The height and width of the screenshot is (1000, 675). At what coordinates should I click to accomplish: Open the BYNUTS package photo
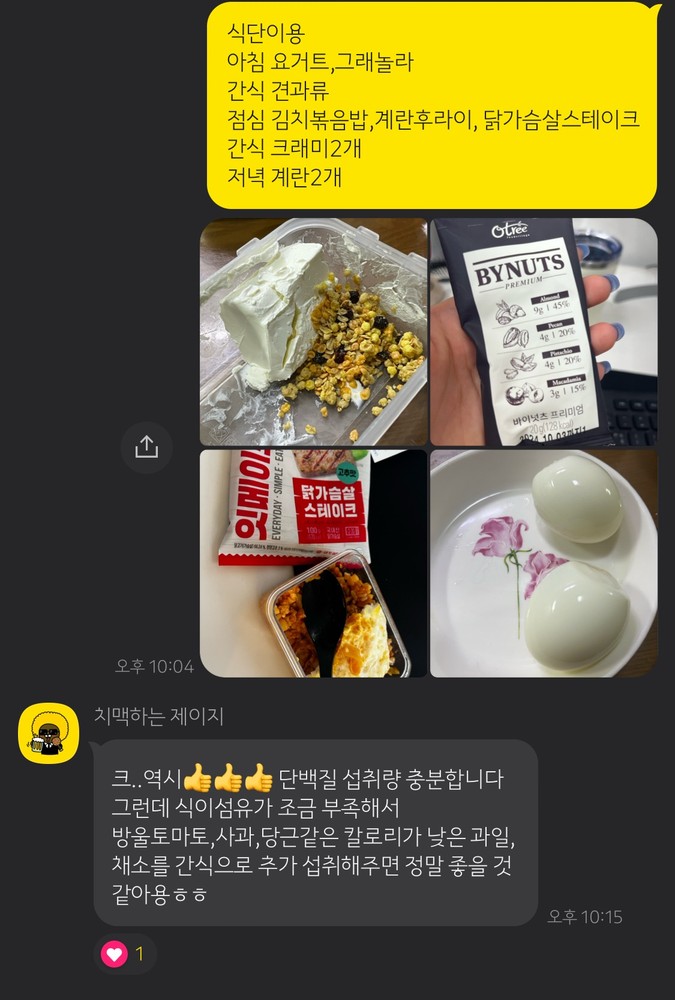pos(543,332)
